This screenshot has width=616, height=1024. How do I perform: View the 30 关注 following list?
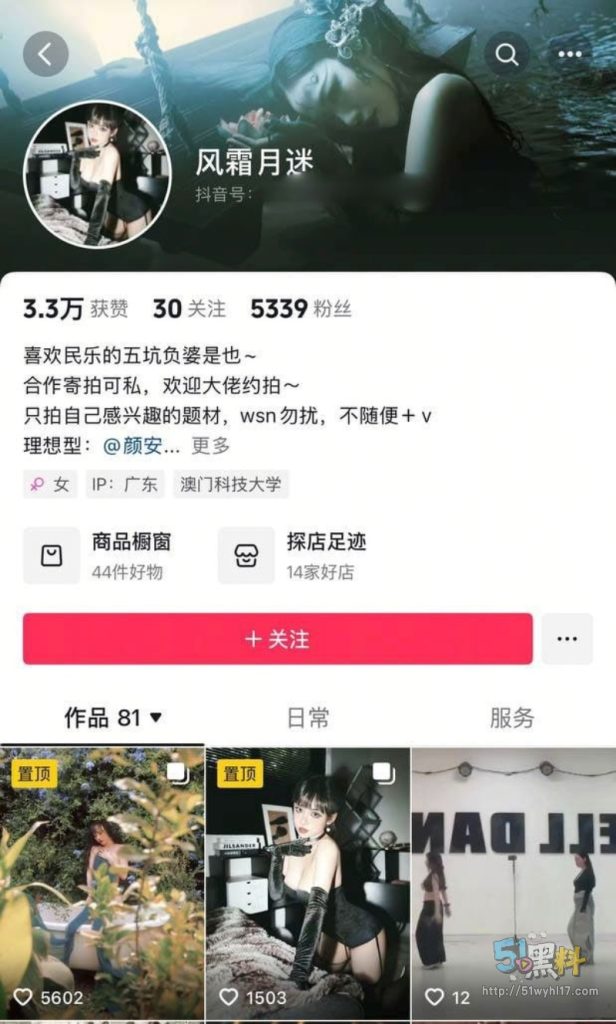[189, 309]
